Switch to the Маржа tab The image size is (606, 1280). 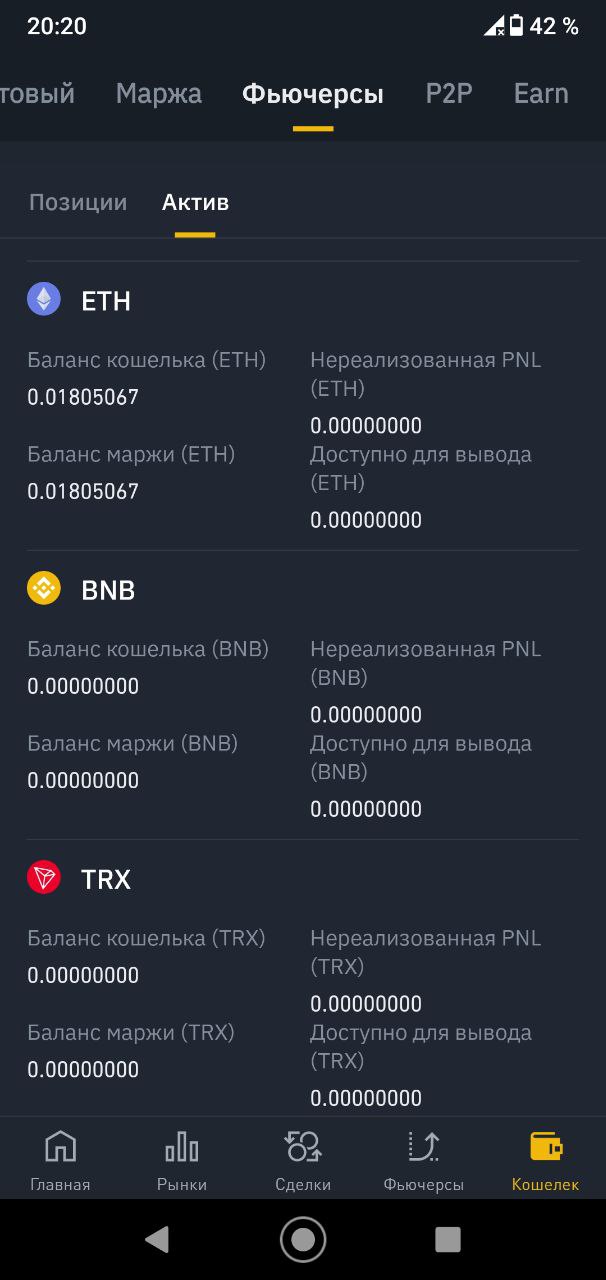click(x=158, y=94)
